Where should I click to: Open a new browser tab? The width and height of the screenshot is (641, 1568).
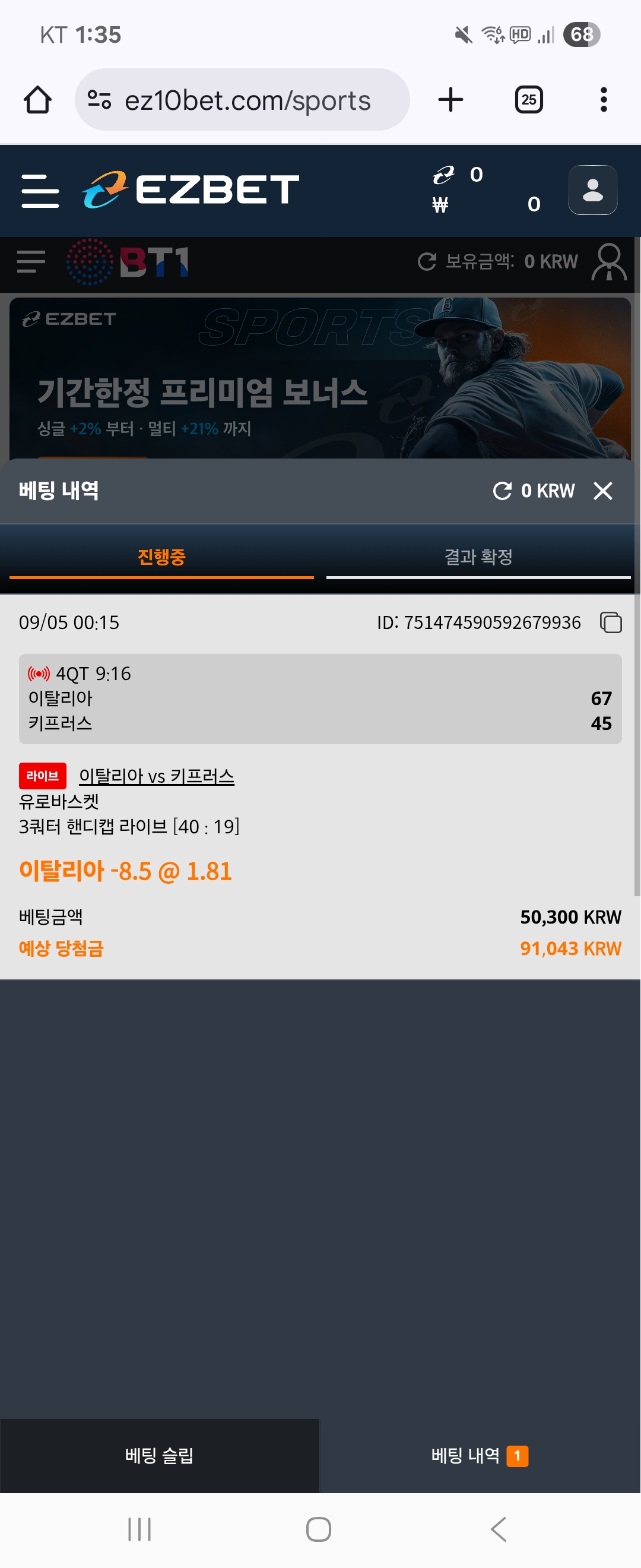coord(450,100)
